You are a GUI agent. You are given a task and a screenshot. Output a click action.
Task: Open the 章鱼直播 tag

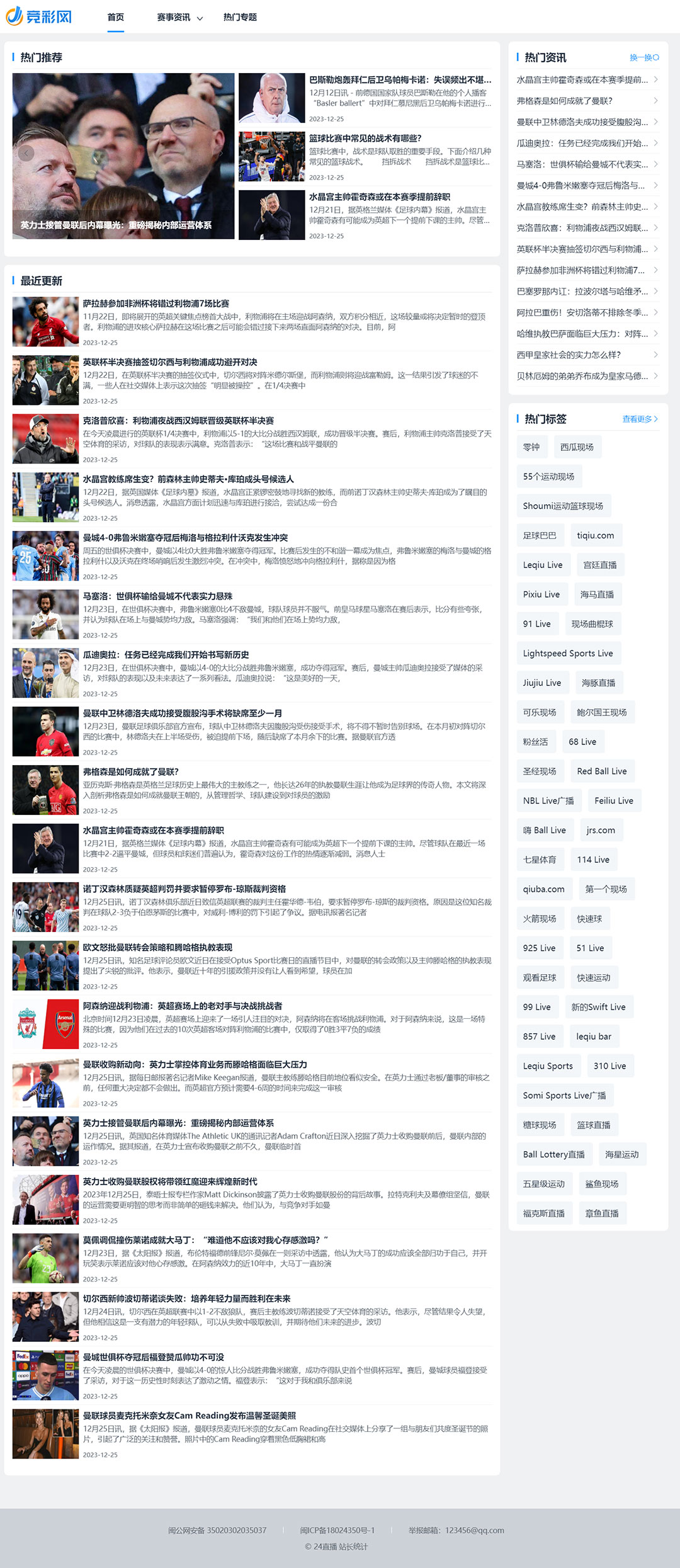click(601, 1213)
